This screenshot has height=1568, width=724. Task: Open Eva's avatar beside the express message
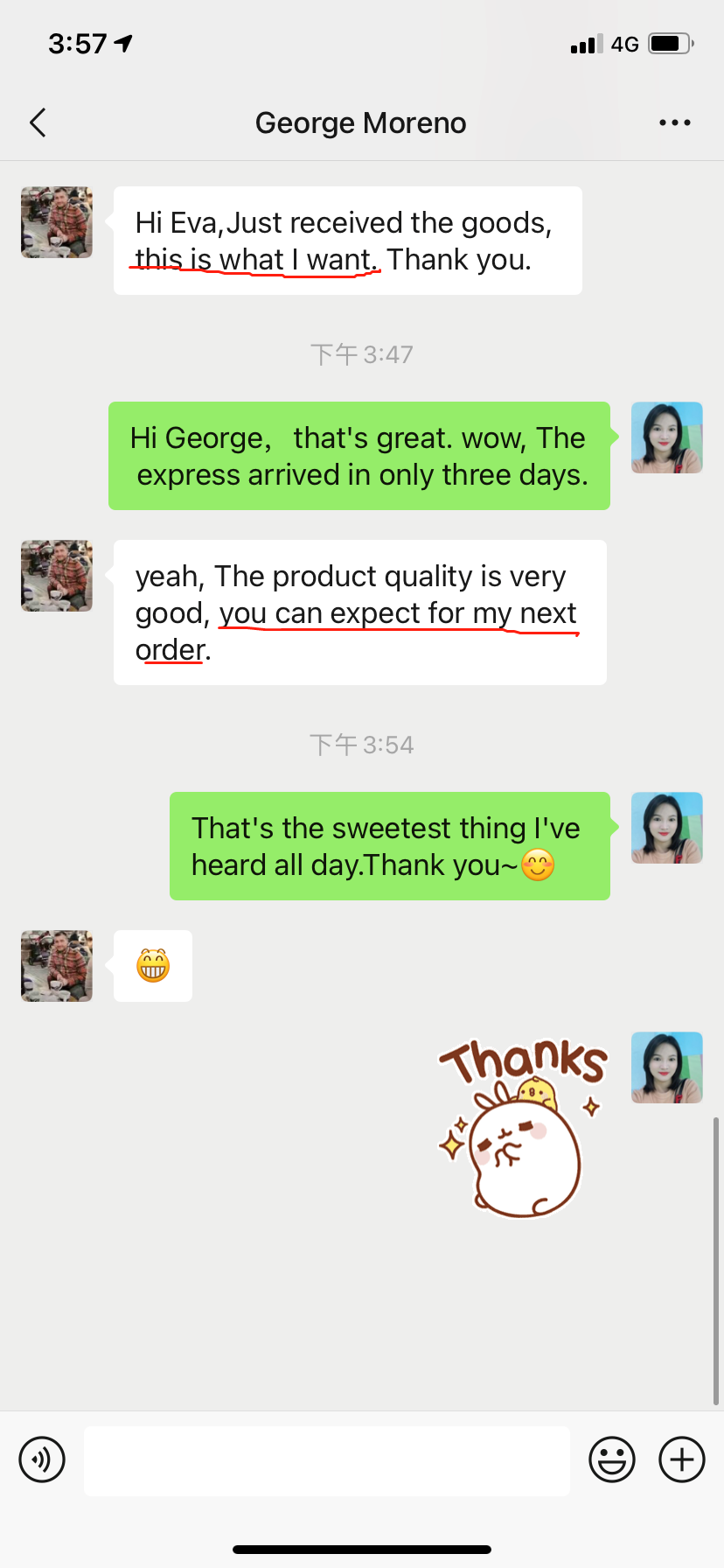tap(666, 437)
